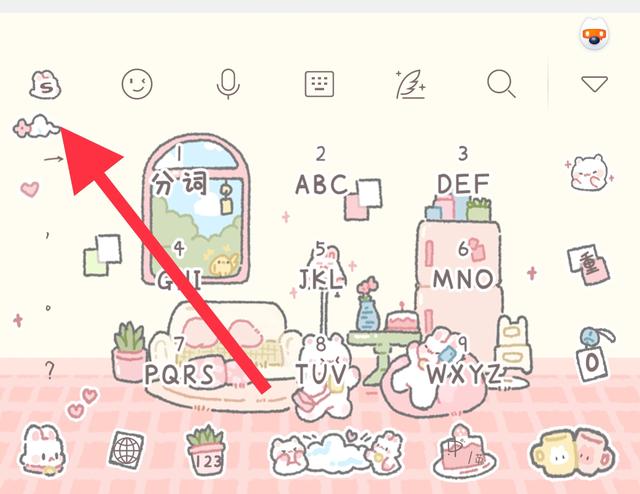Tap the 重 re-enter key
Image resolution: width=640 pixels, height=494 pixels.
(x=586, y=266)
